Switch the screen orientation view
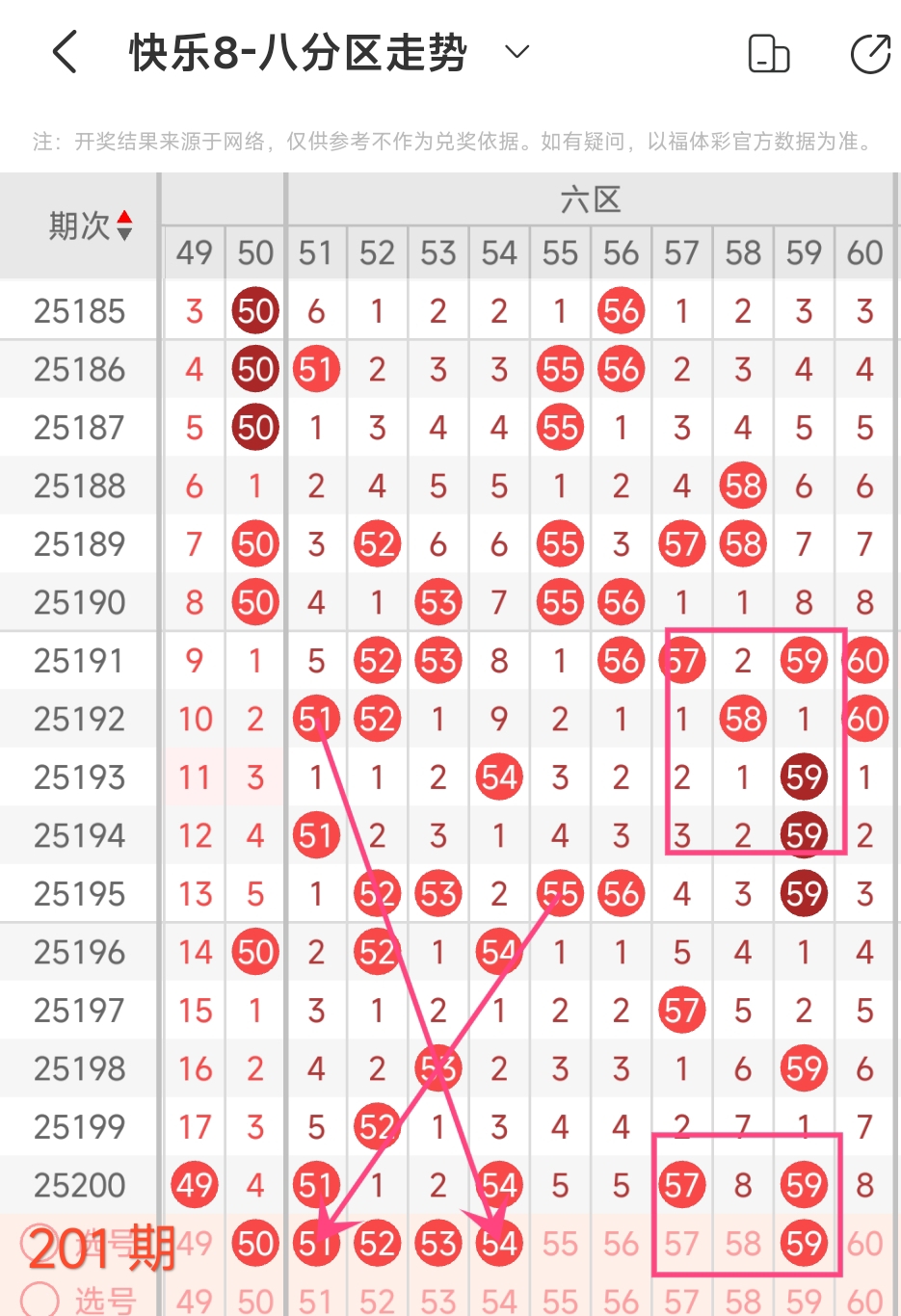Image resolution: width=901 pixels, height=1316 pixels. 768,54
